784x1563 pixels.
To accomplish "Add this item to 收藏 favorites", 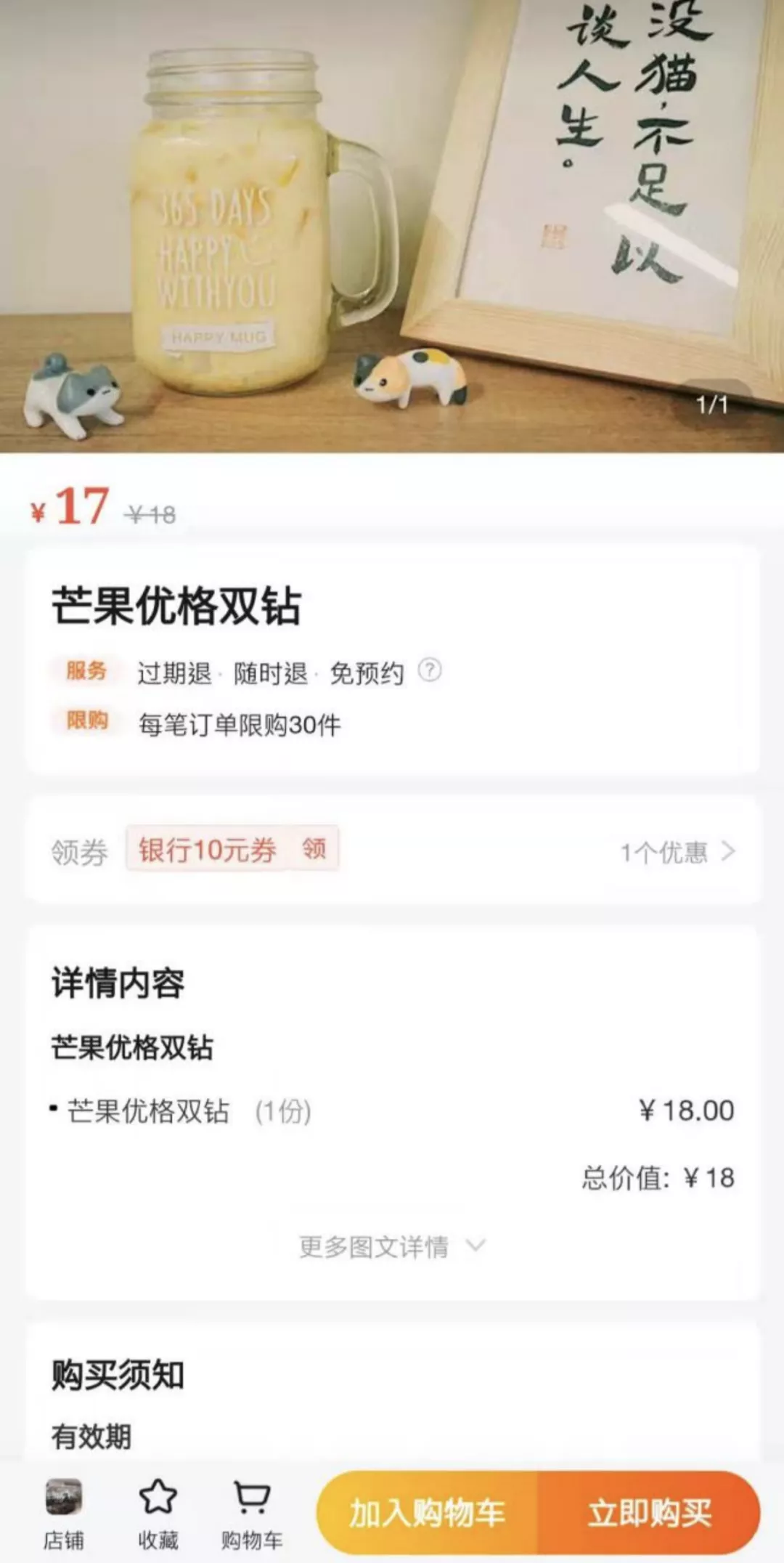I will pyautogui.click(x=158, y=1513).
